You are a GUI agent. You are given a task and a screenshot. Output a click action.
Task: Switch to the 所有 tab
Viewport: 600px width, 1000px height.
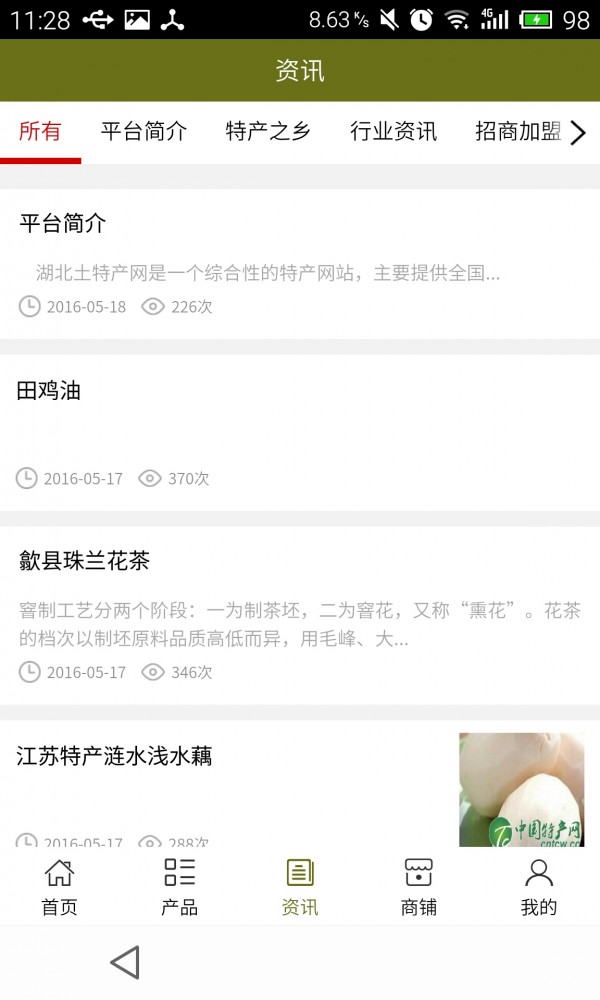click(40, 132)
